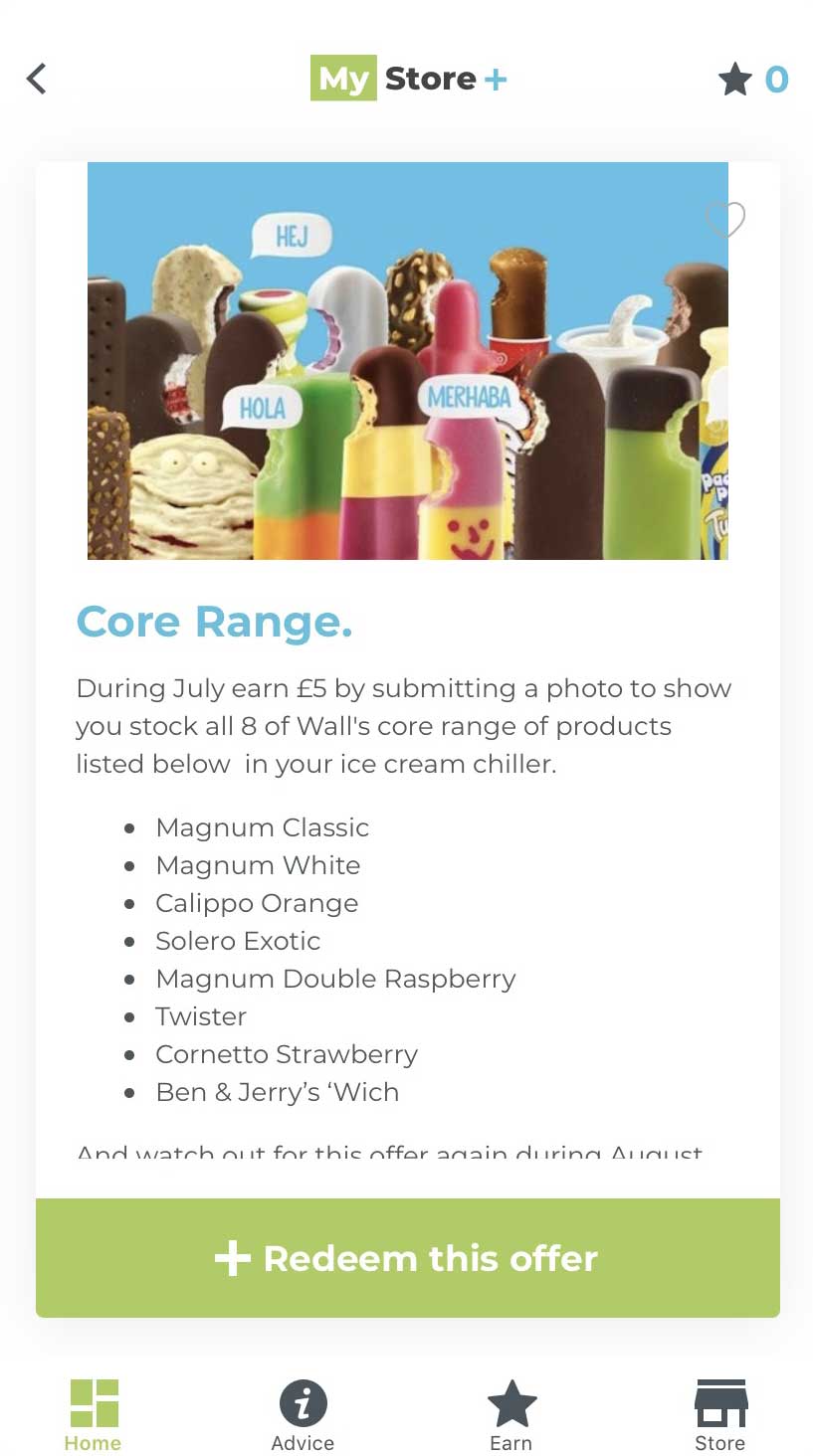Go to the Earn tab
This screenshot has width=813, height=1456.
(511, 1415)
